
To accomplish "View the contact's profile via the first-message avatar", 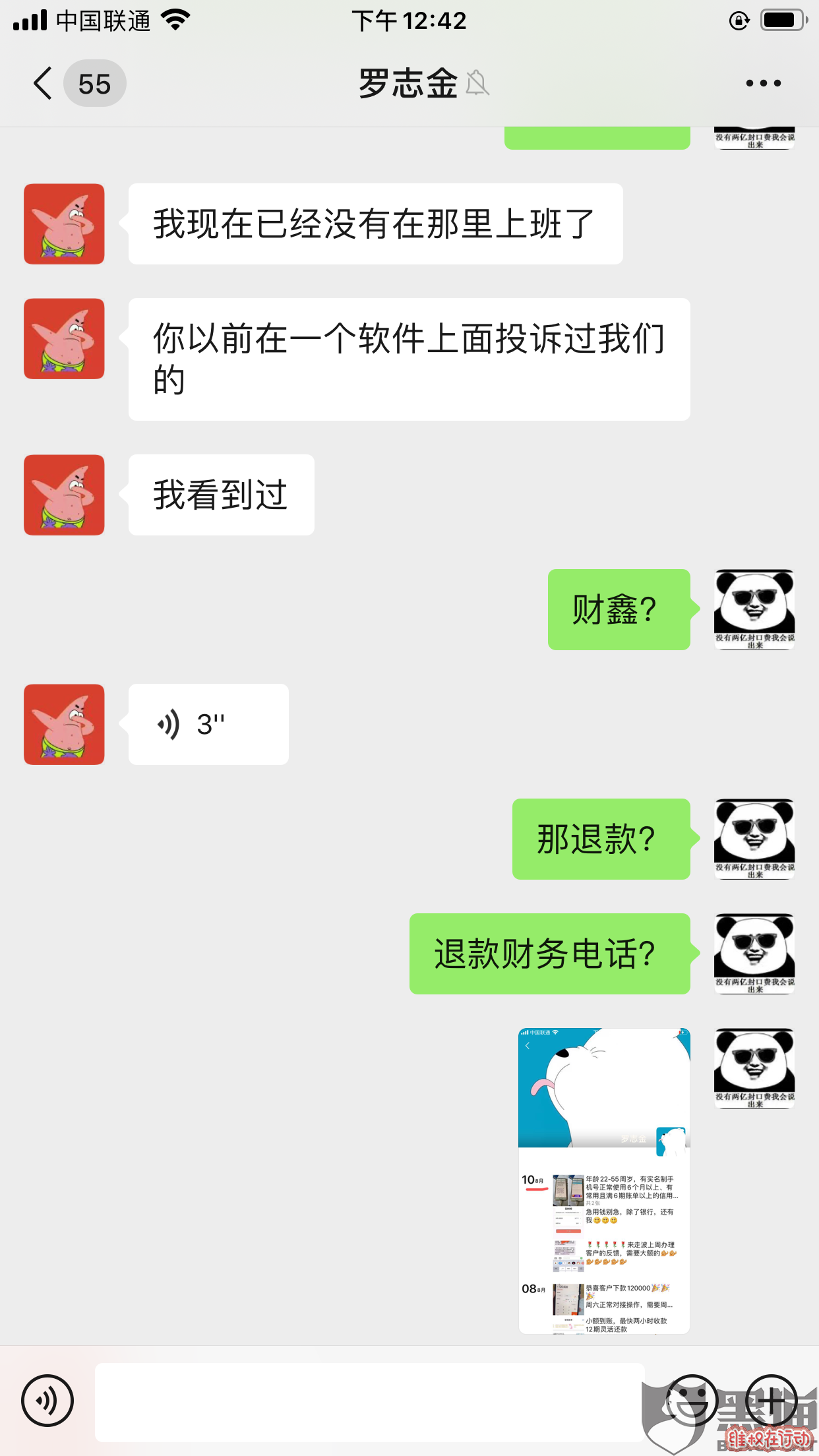I will click(64, 224).
